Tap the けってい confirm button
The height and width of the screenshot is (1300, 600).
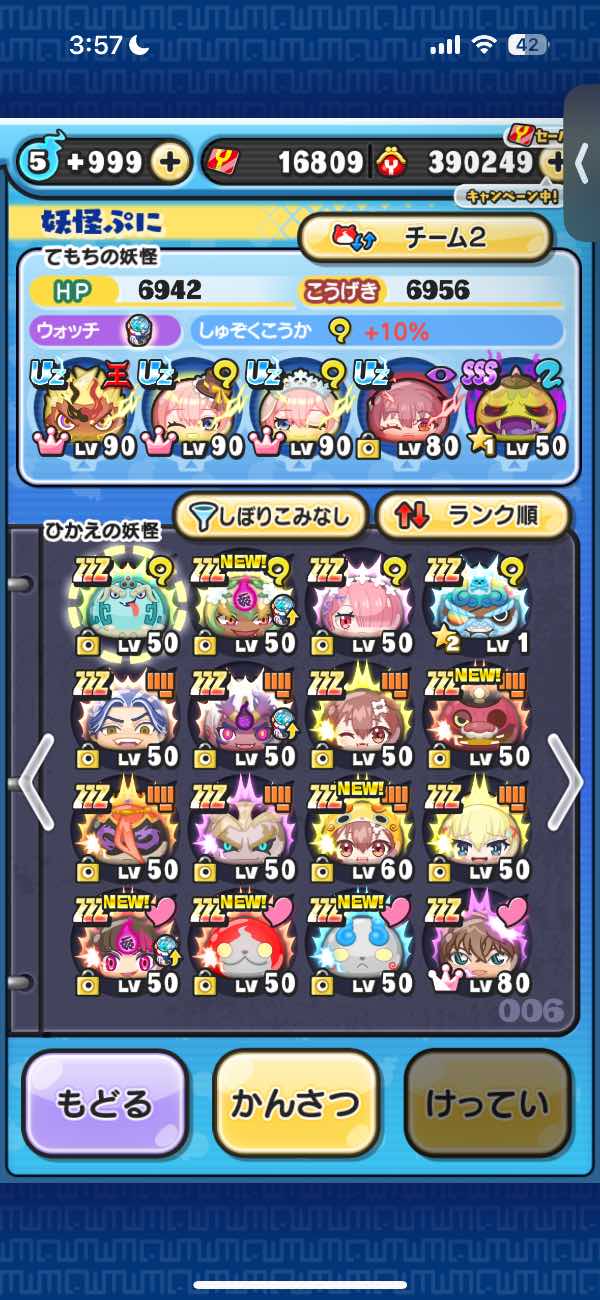(487, 1104)
